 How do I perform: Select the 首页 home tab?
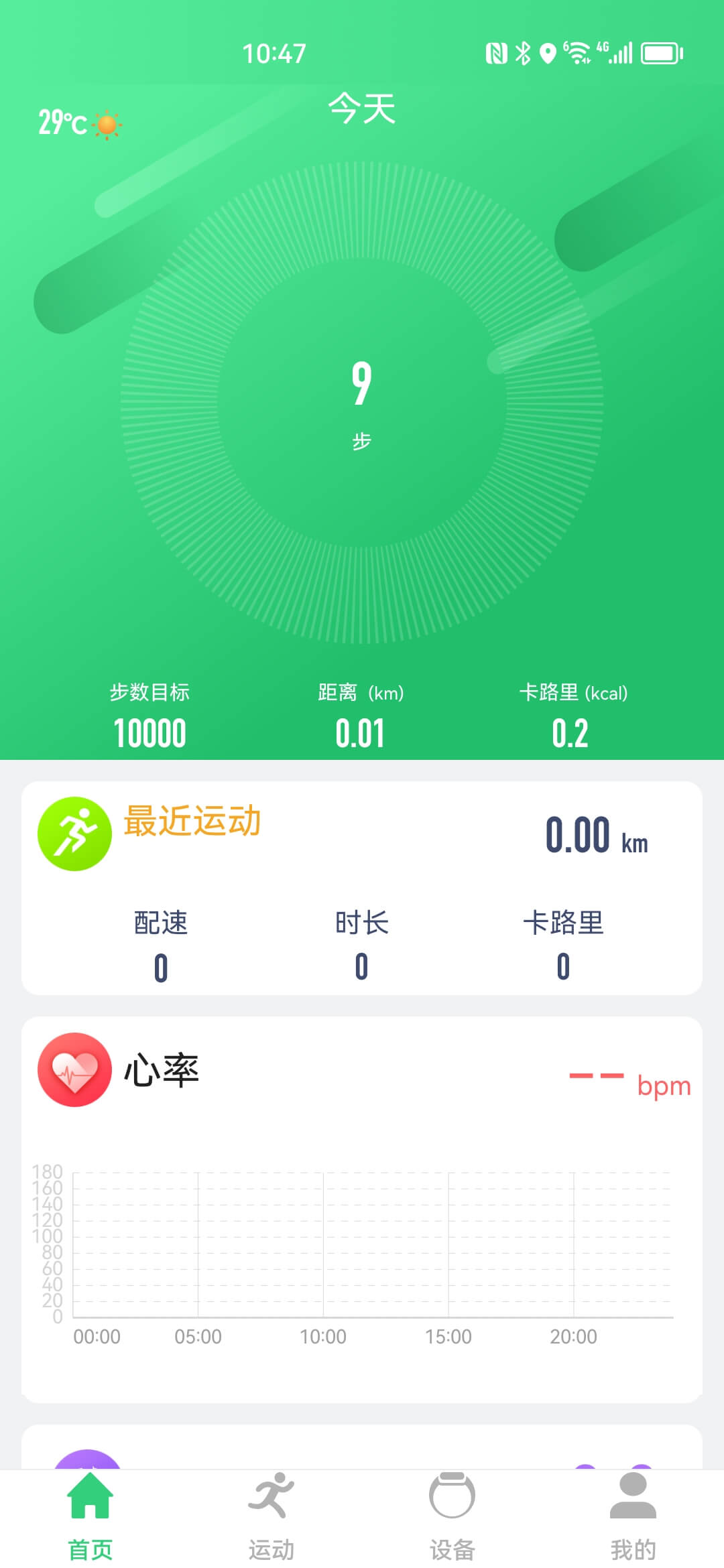(x=90, y=1517)
